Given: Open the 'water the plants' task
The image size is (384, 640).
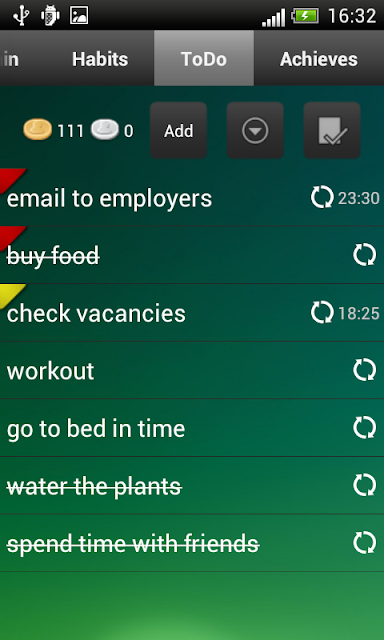Looking at the screenshot, I should 192,486.
